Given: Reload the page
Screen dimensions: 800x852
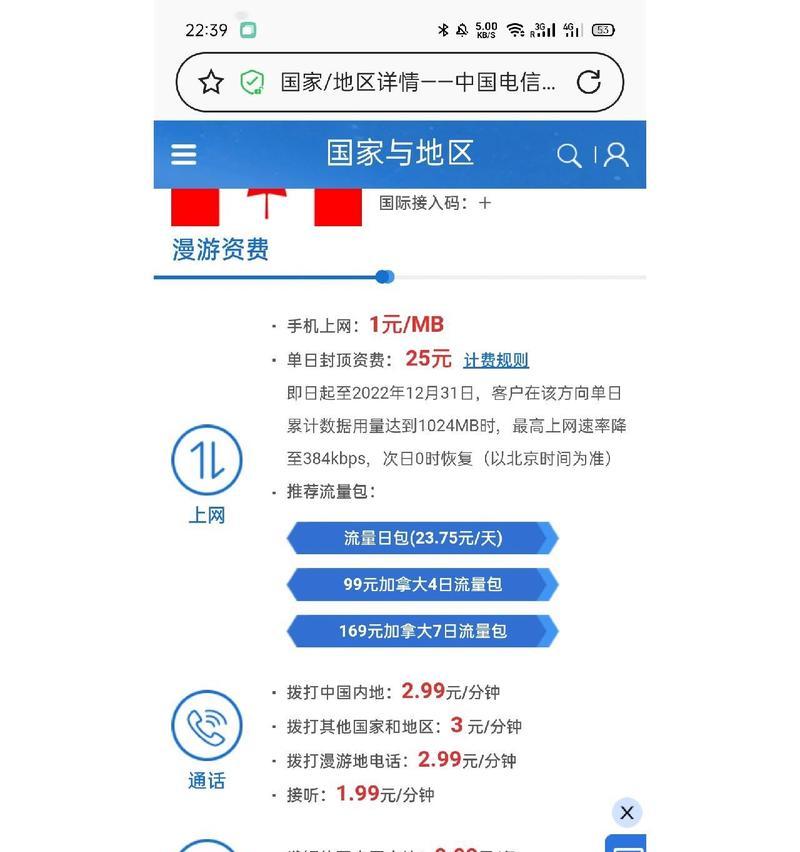Looking at the screenshot, I should [x=589, y=82].
